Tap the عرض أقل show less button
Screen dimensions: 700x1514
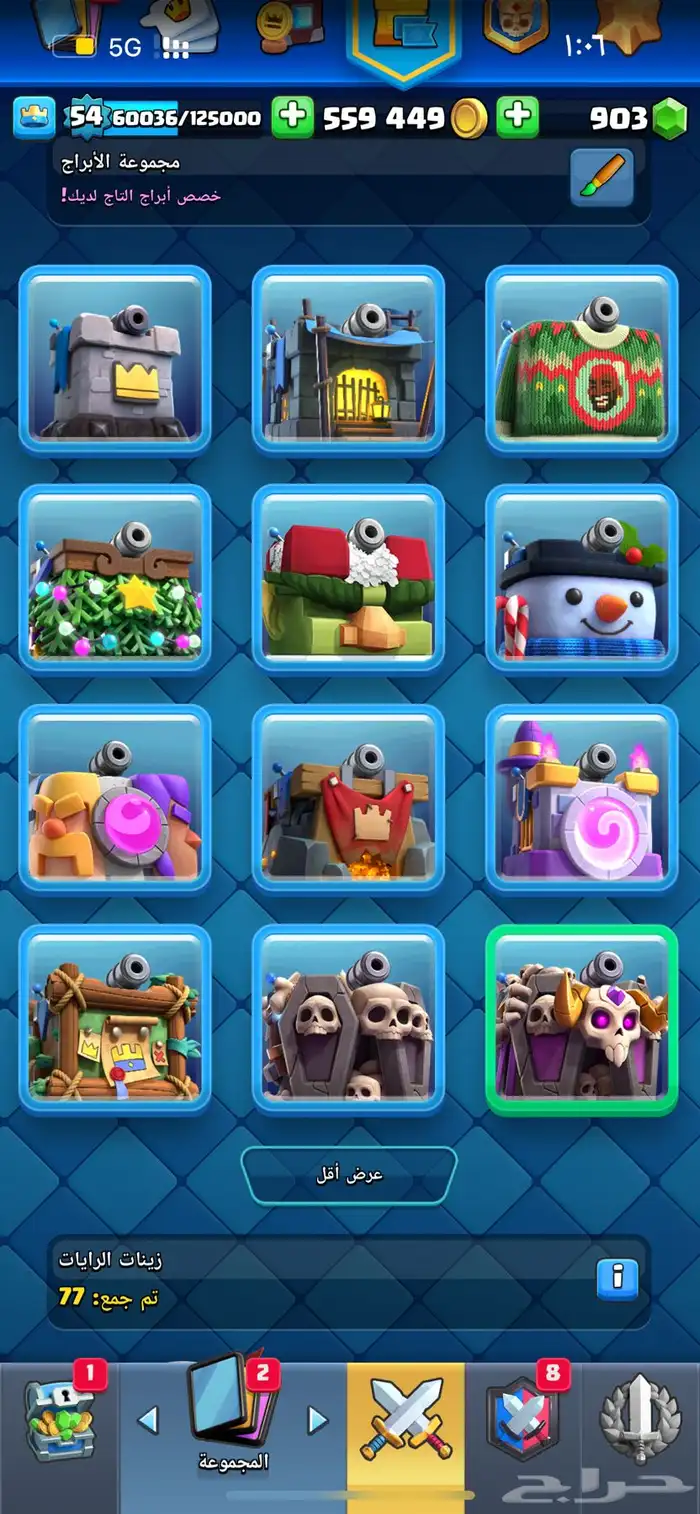pos(349,1175)
